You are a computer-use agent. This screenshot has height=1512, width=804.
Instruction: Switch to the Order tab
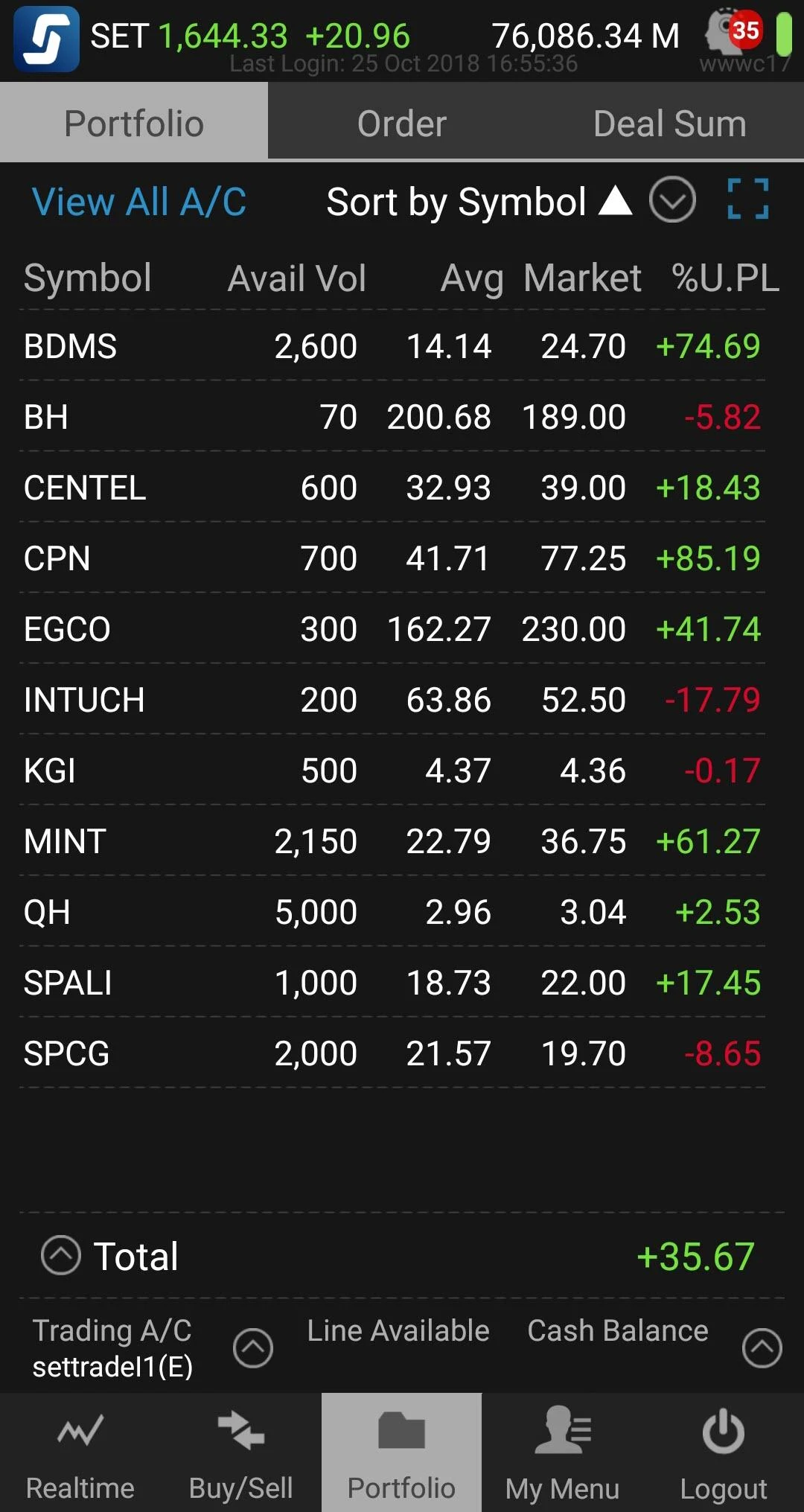[401, 123]
